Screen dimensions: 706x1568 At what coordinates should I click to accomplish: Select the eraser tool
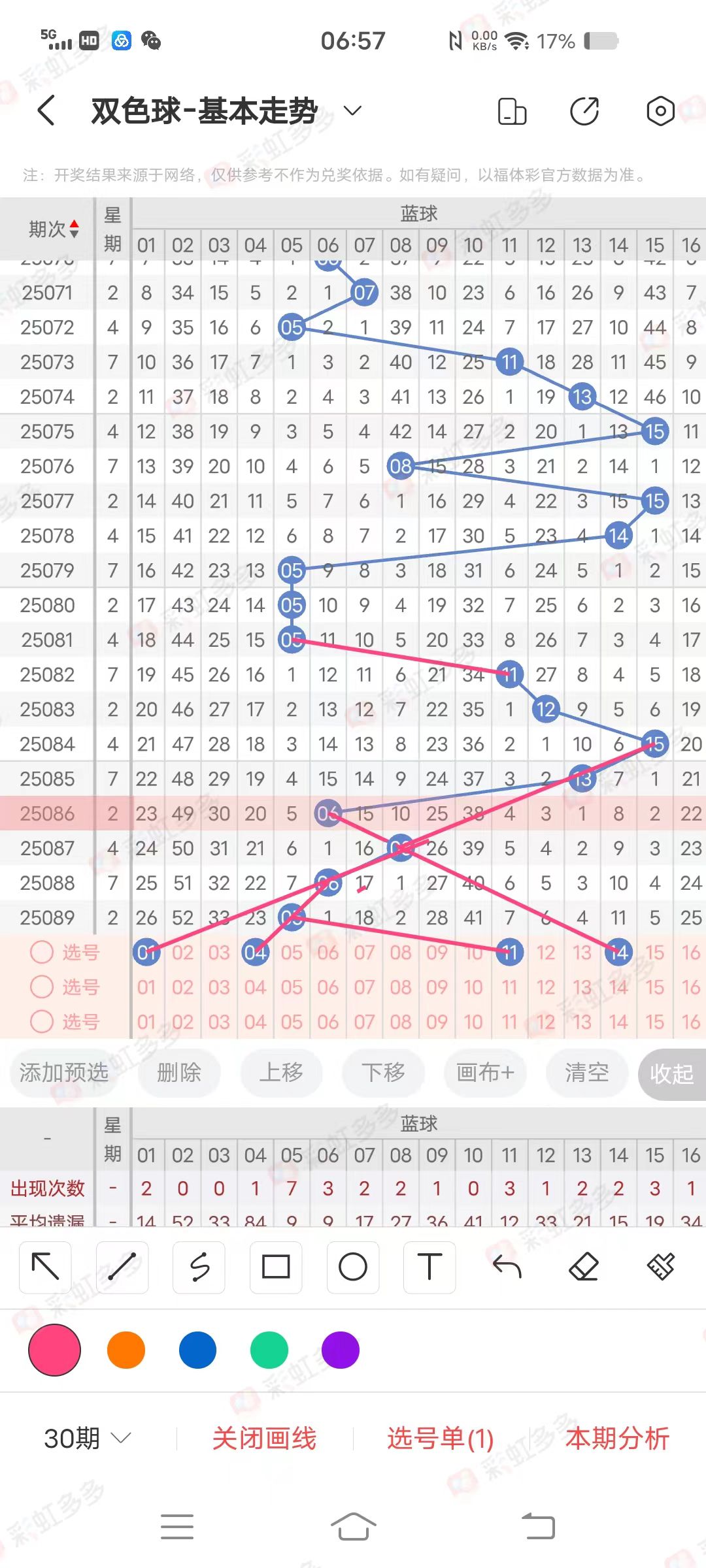[584, 1266]
